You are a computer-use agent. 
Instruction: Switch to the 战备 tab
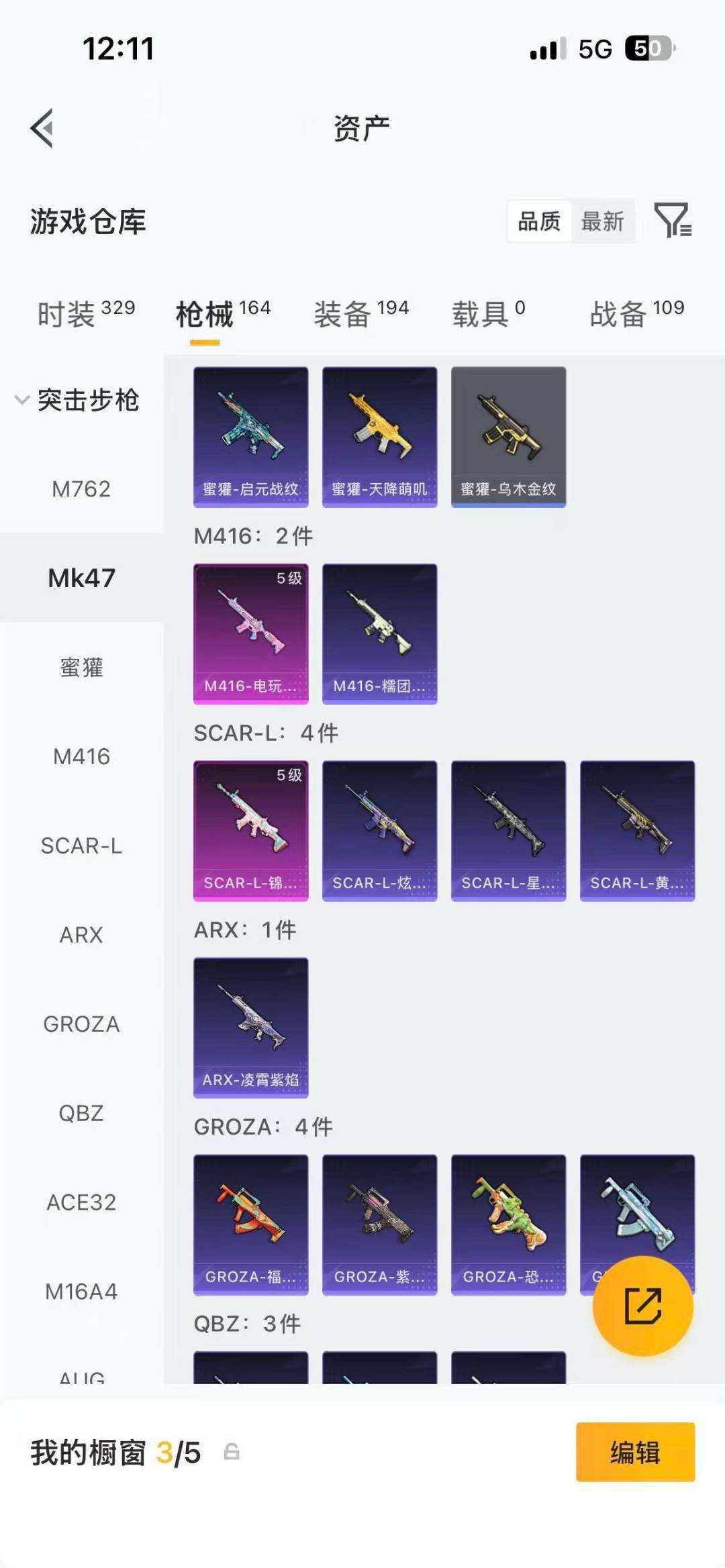point(636,313)
